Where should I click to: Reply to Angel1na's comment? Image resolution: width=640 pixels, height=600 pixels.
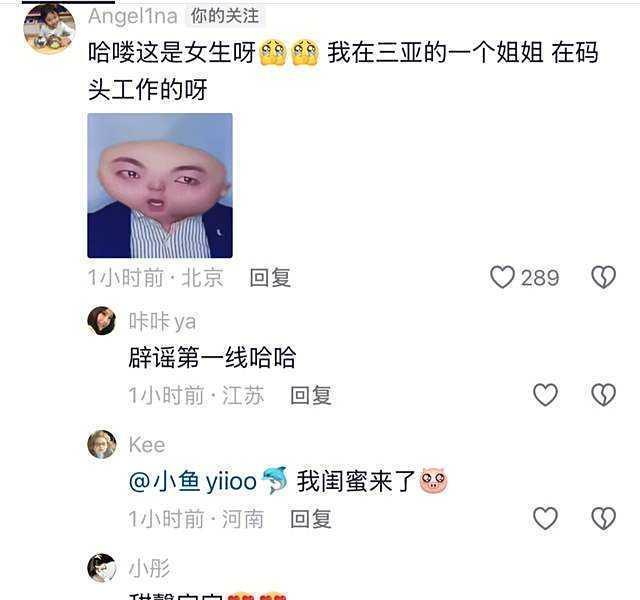(x=270, y=278)
